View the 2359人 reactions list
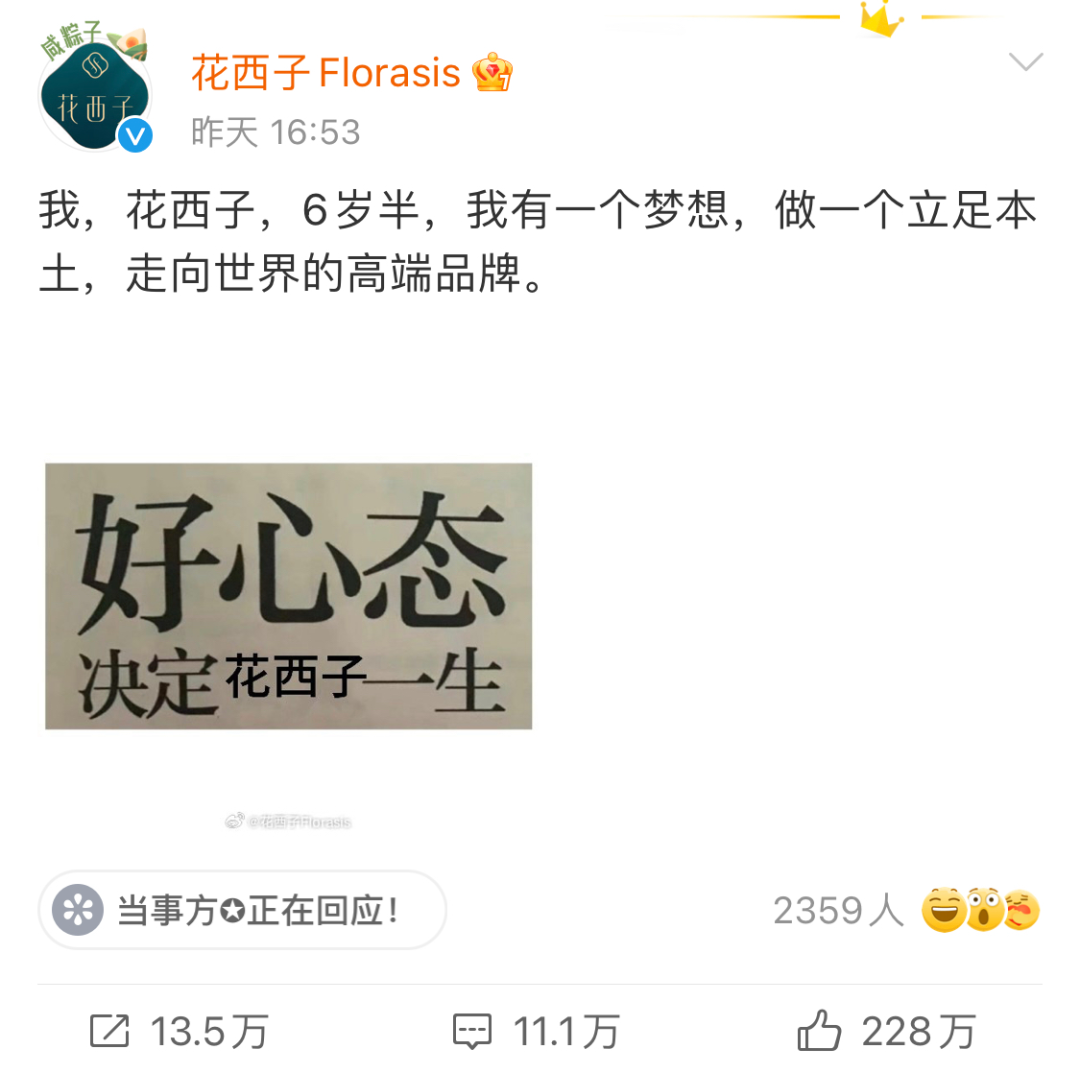The image size is (1080, 1073). [905, 911]
